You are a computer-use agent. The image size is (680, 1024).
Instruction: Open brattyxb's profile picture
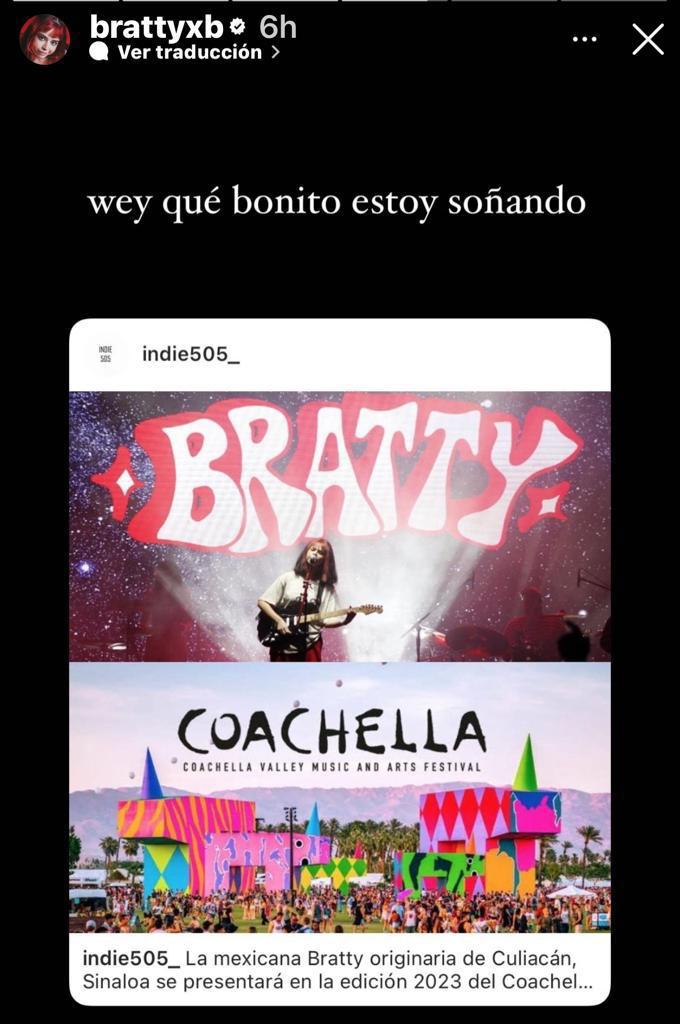[x=44, y=40]
